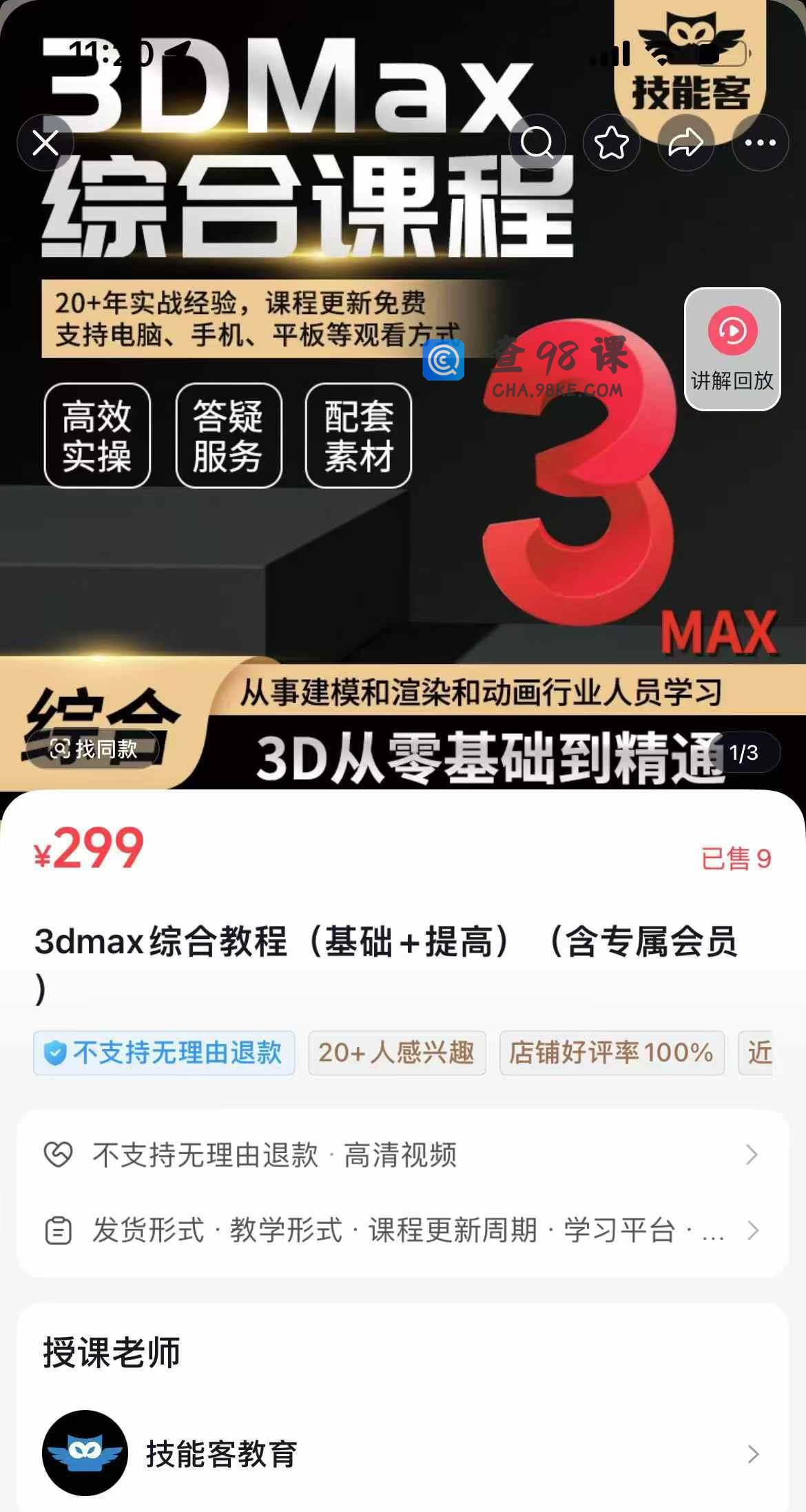Open teacher profile 技能客教育
This screenshot has height=1512, width=806.
[x=402, y=1453]
